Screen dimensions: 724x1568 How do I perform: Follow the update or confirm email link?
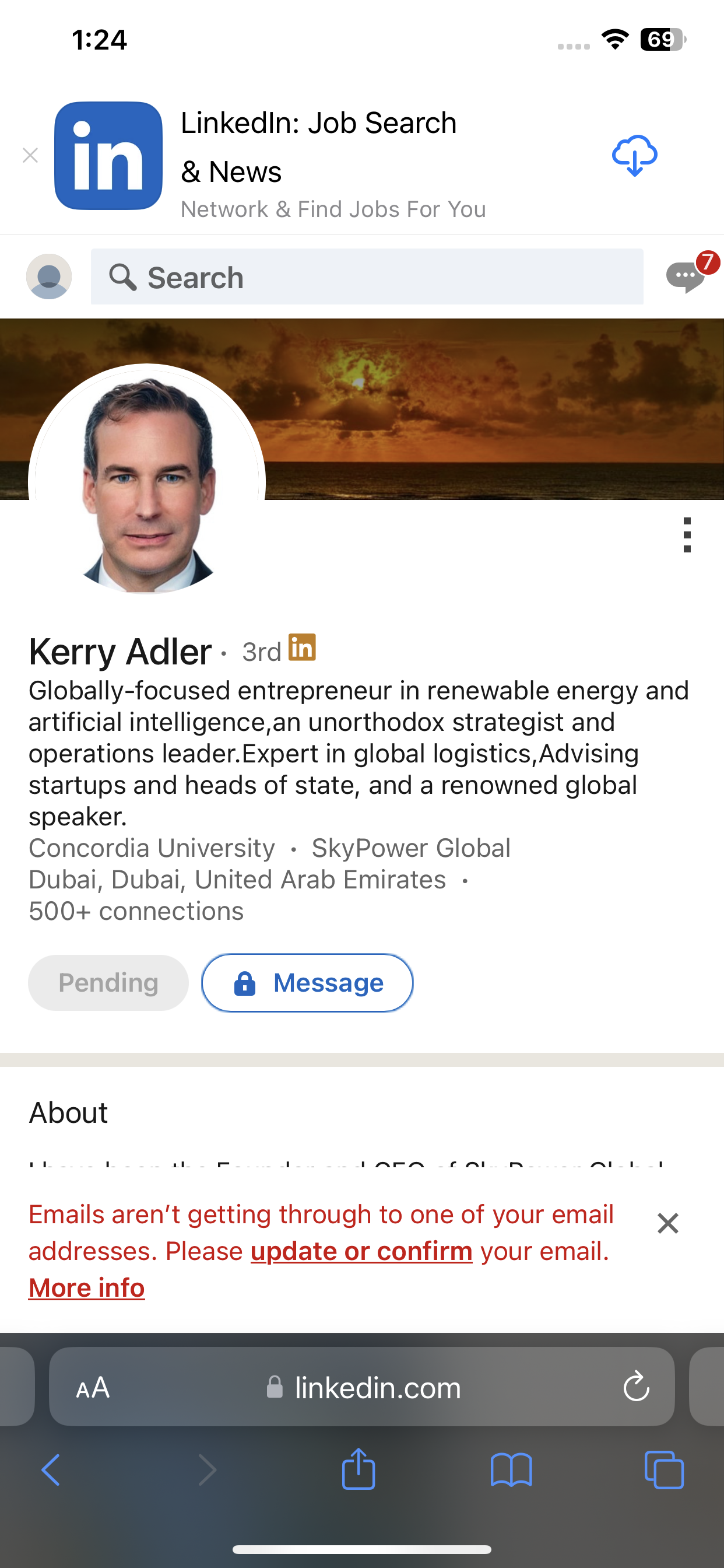click(361, 1251)
